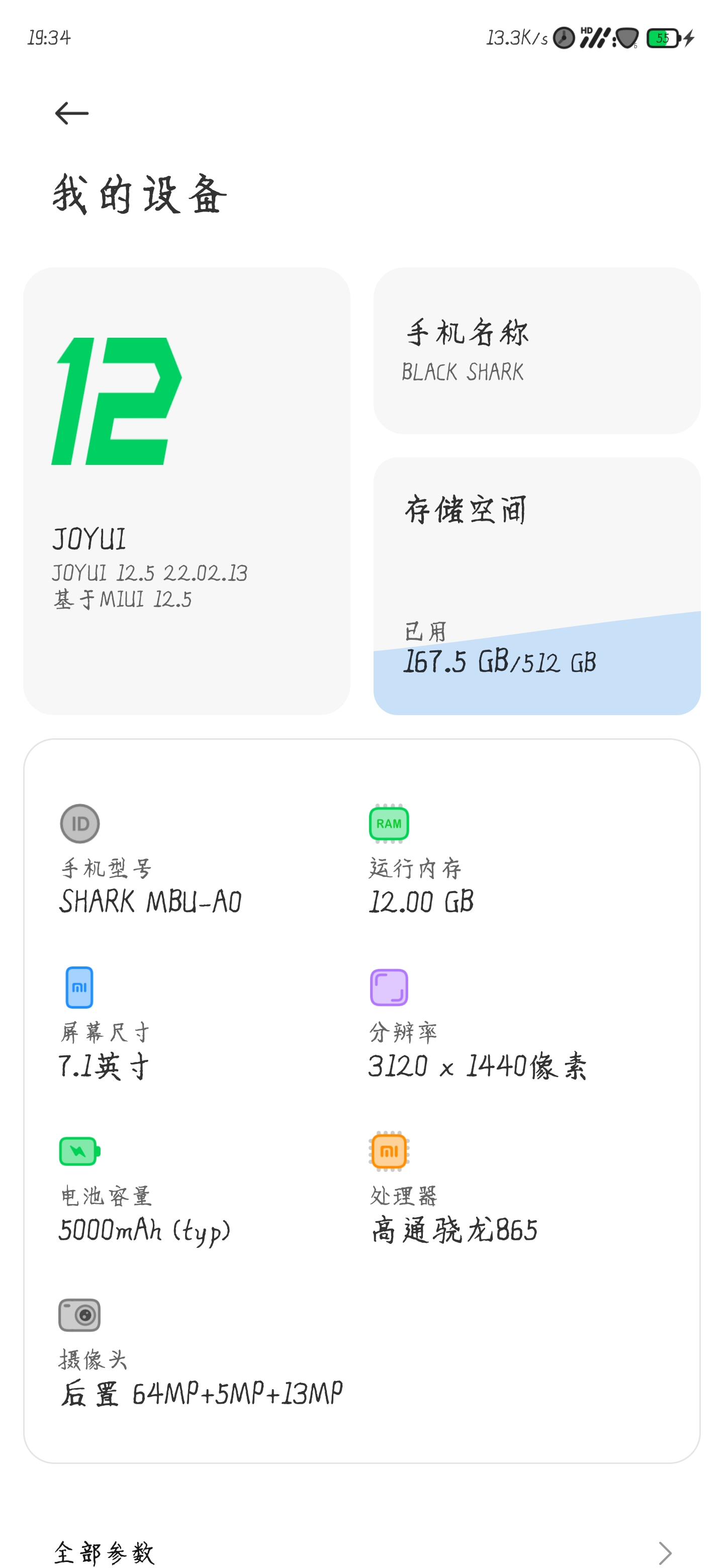This screenshot has height=1568, width=724.
Task: Open the 手机名称 BLACK SHARK card
Action: point(536,351)
